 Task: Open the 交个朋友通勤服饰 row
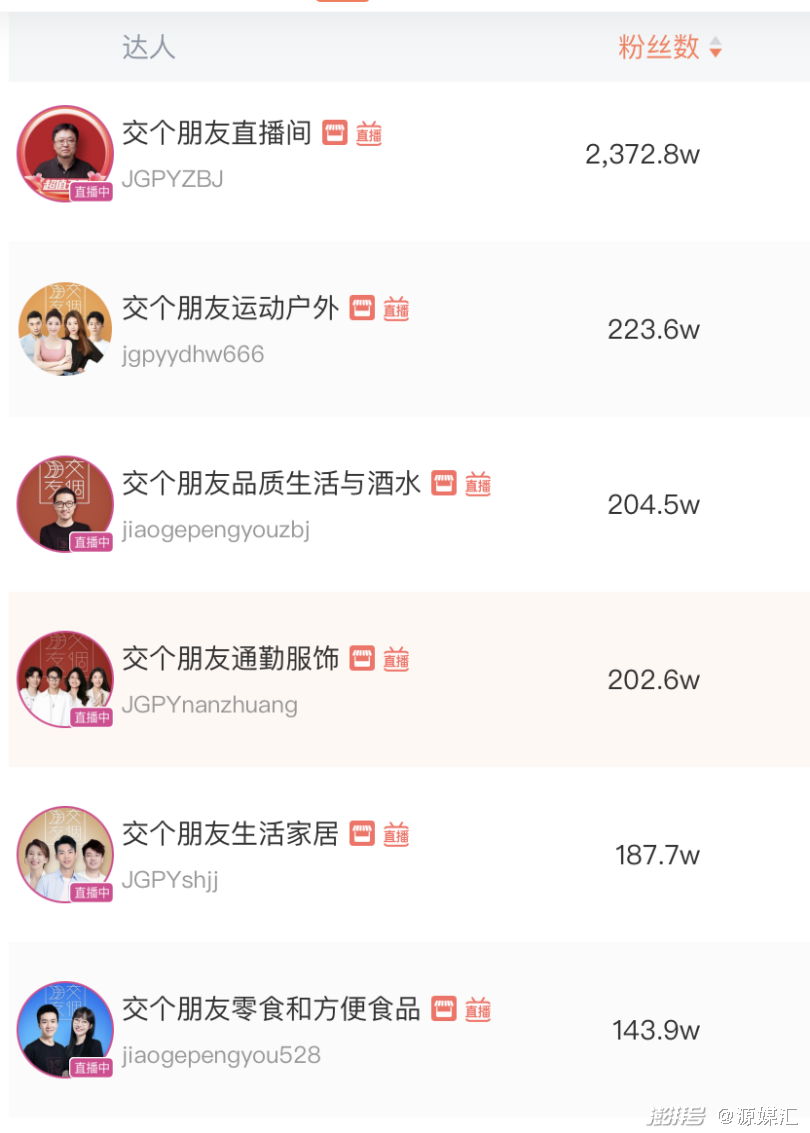point(231,659)
